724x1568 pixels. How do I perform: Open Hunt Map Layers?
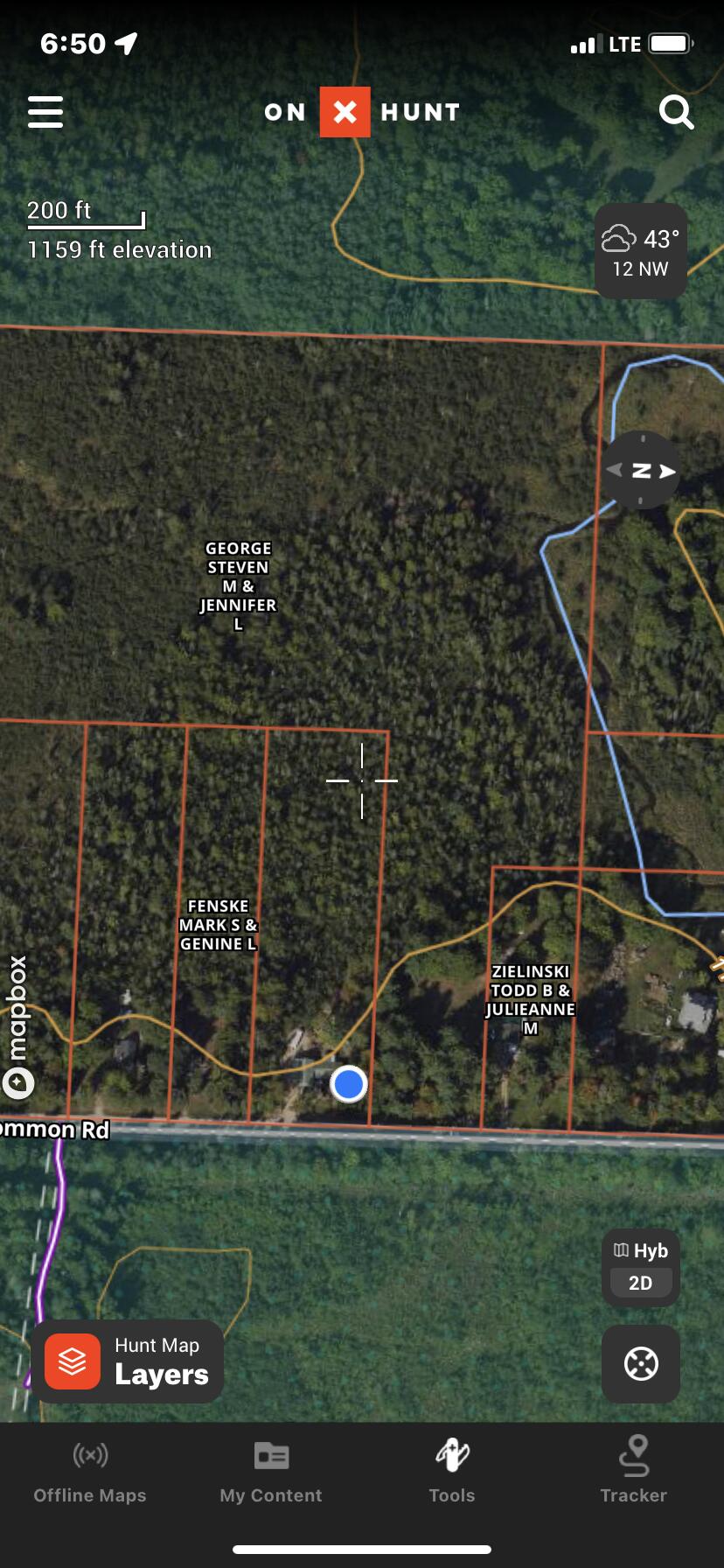coord(128,1361)
